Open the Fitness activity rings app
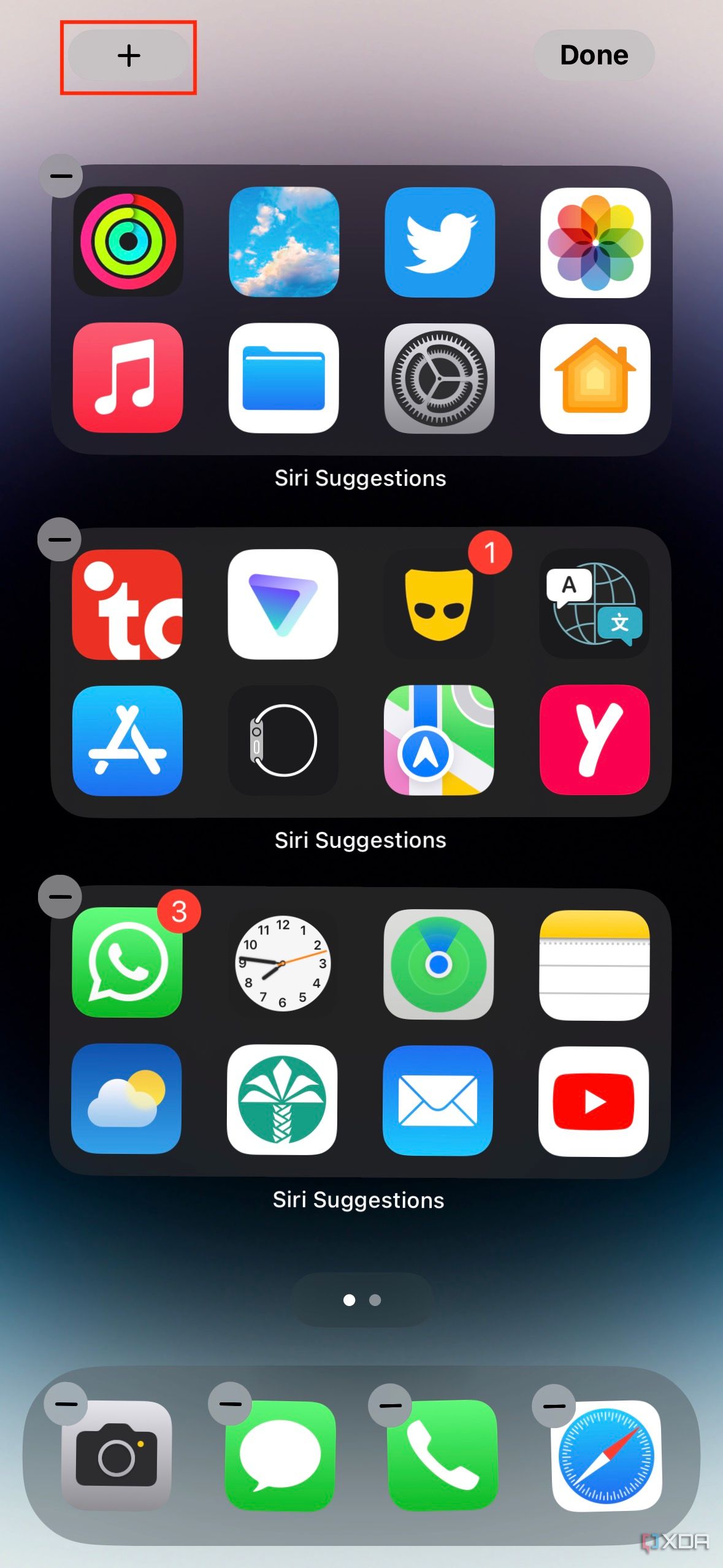723x1568 pixels. (128, 242)
